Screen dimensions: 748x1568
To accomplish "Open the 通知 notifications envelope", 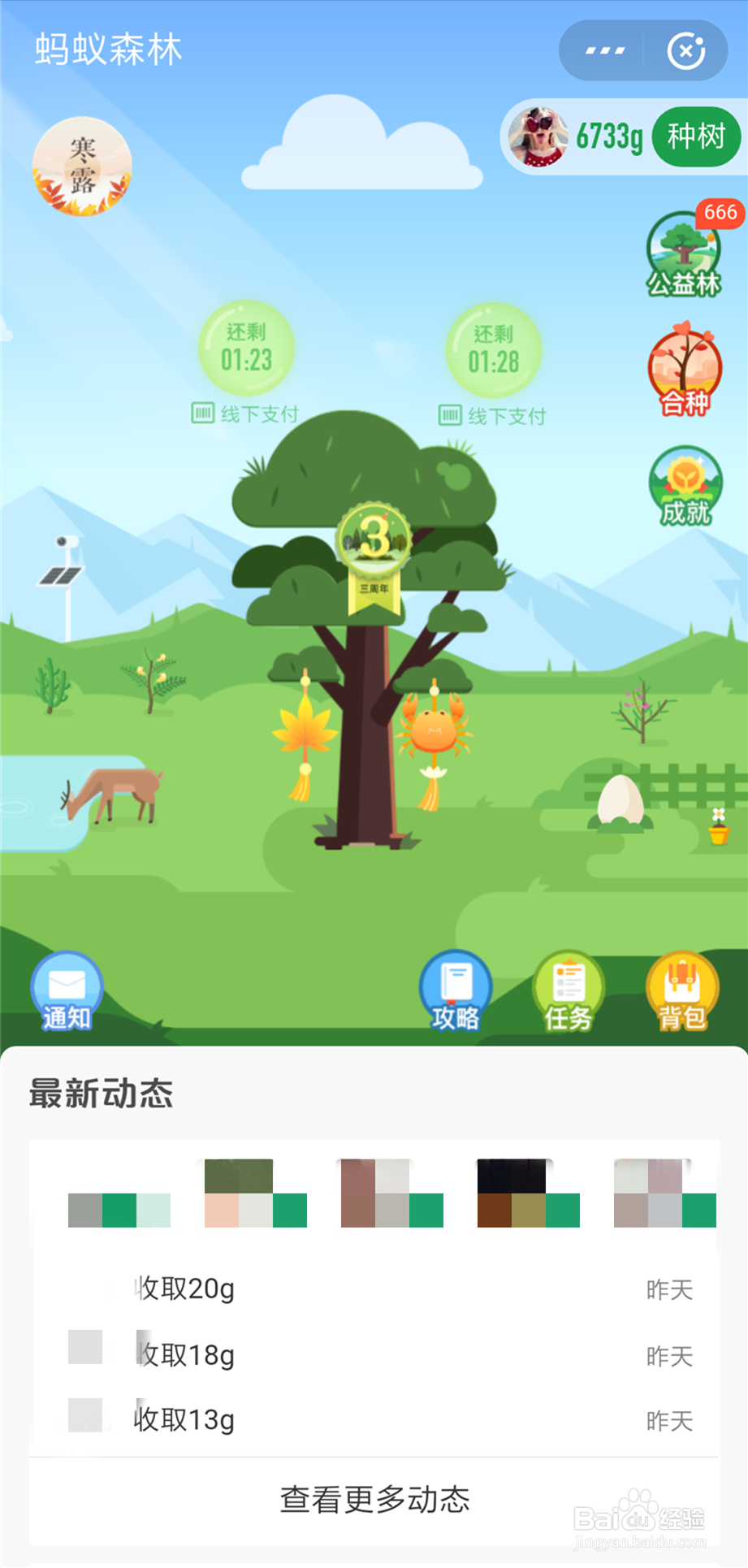I will 66,987.
